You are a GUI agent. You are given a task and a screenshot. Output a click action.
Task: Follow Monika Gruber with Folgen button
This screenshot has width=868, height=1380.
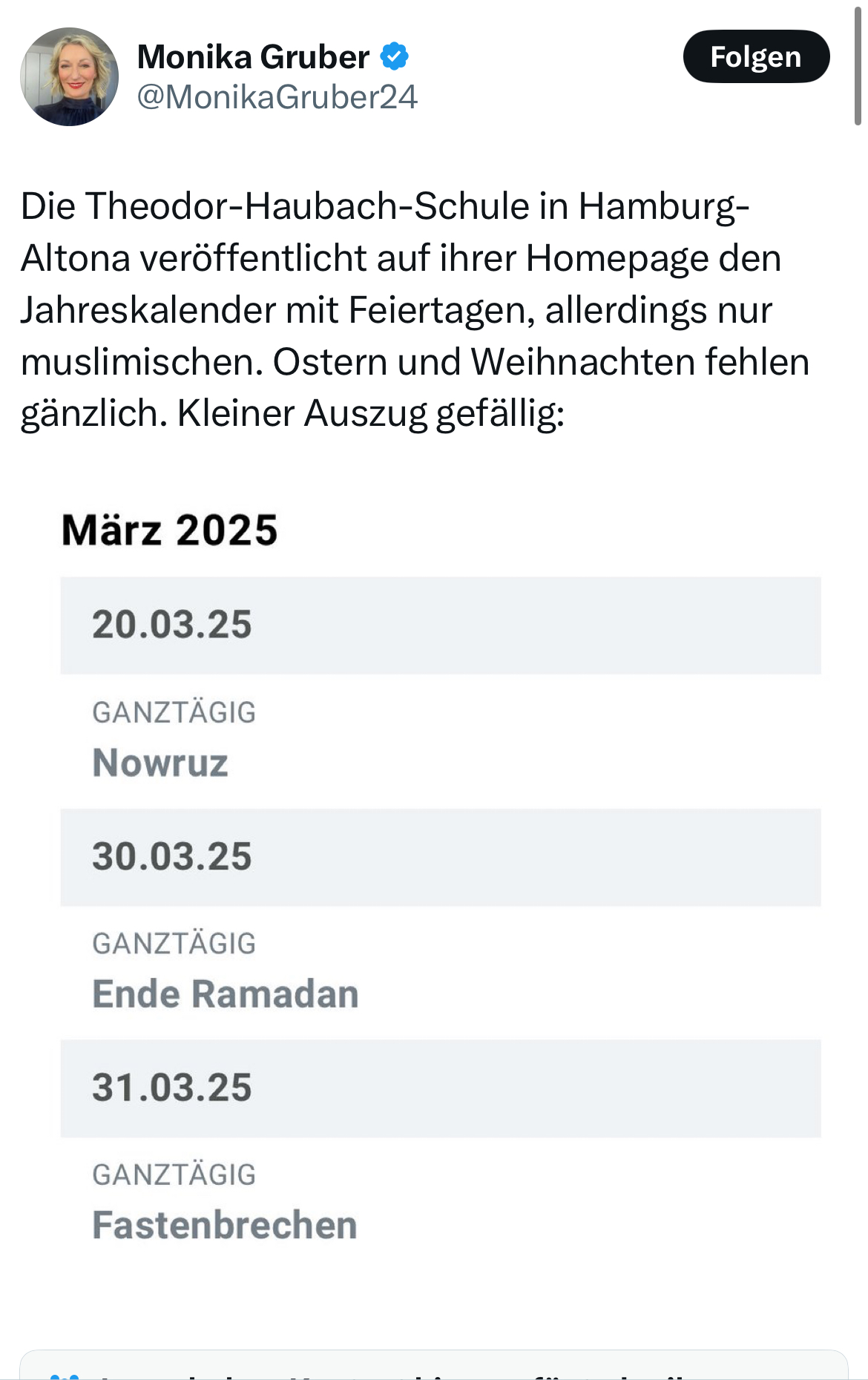(x=755, y=56)
